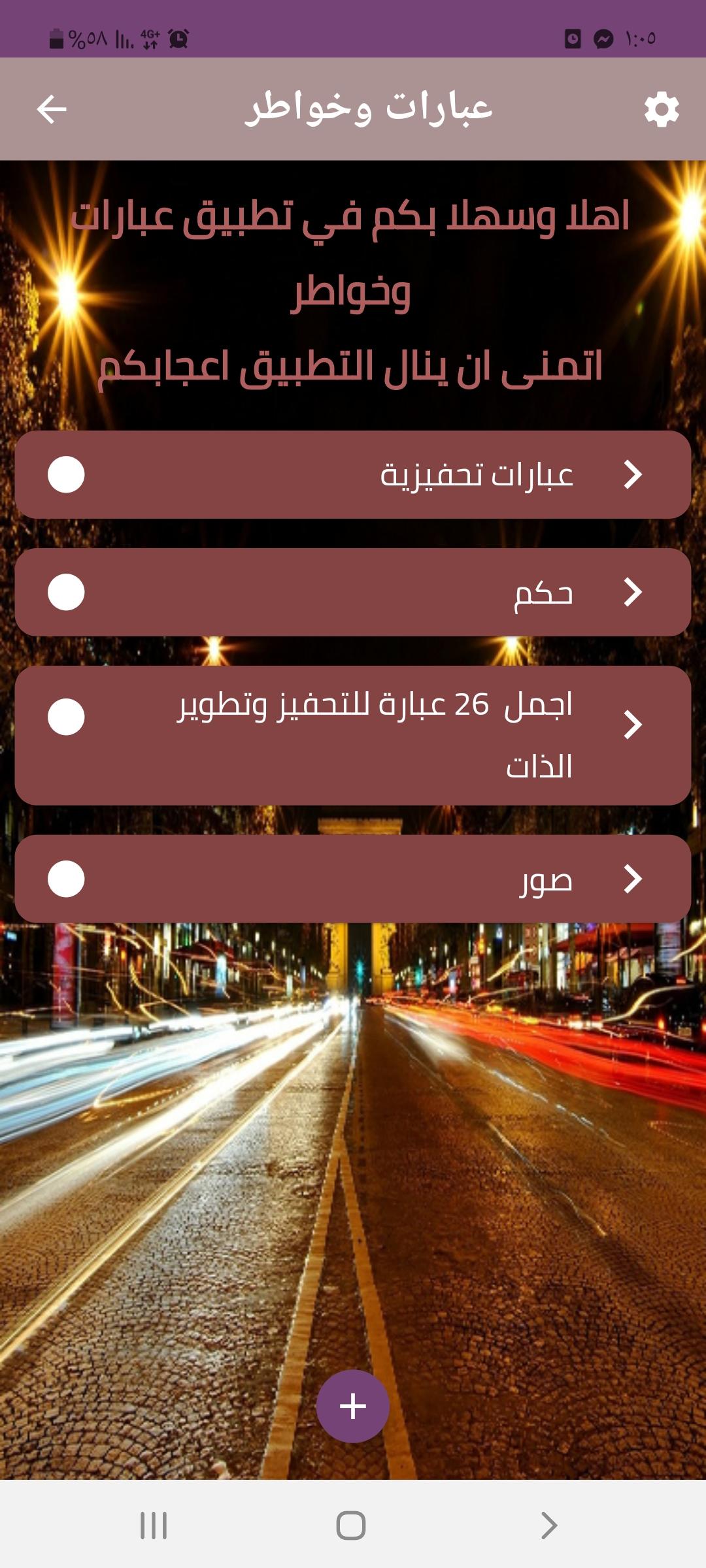Open the صور row
Image resolution: width=706 pixels, height=1568 pixels.
[353, 879]
